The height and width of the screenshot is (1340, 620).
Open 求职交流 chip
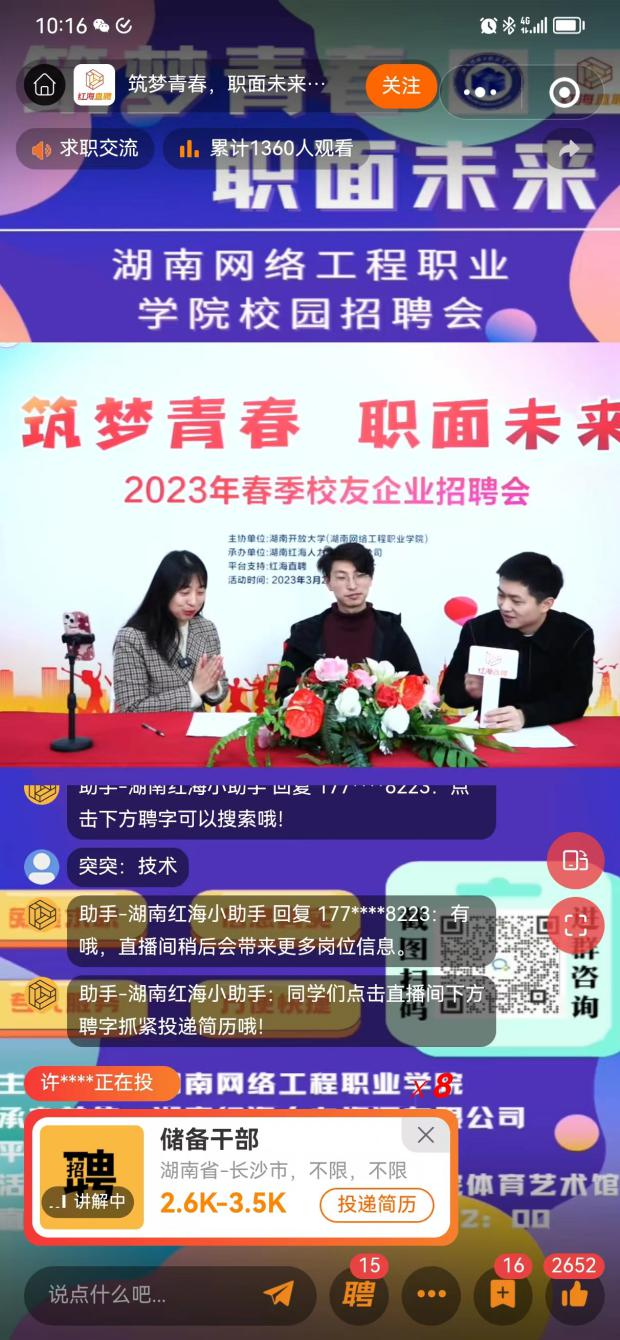coord(85,149)
